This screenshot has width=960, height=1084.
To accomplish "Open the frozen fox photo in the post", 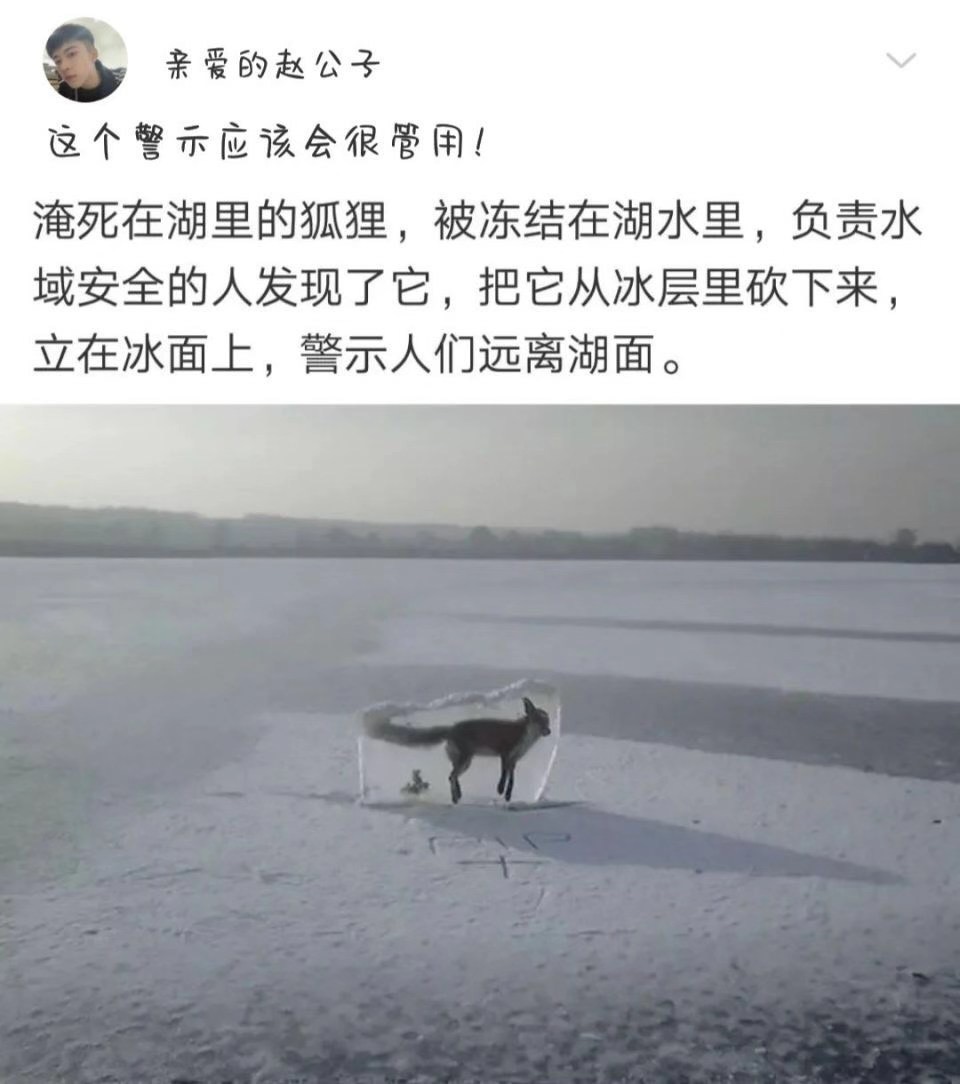I will pos(480,743).
